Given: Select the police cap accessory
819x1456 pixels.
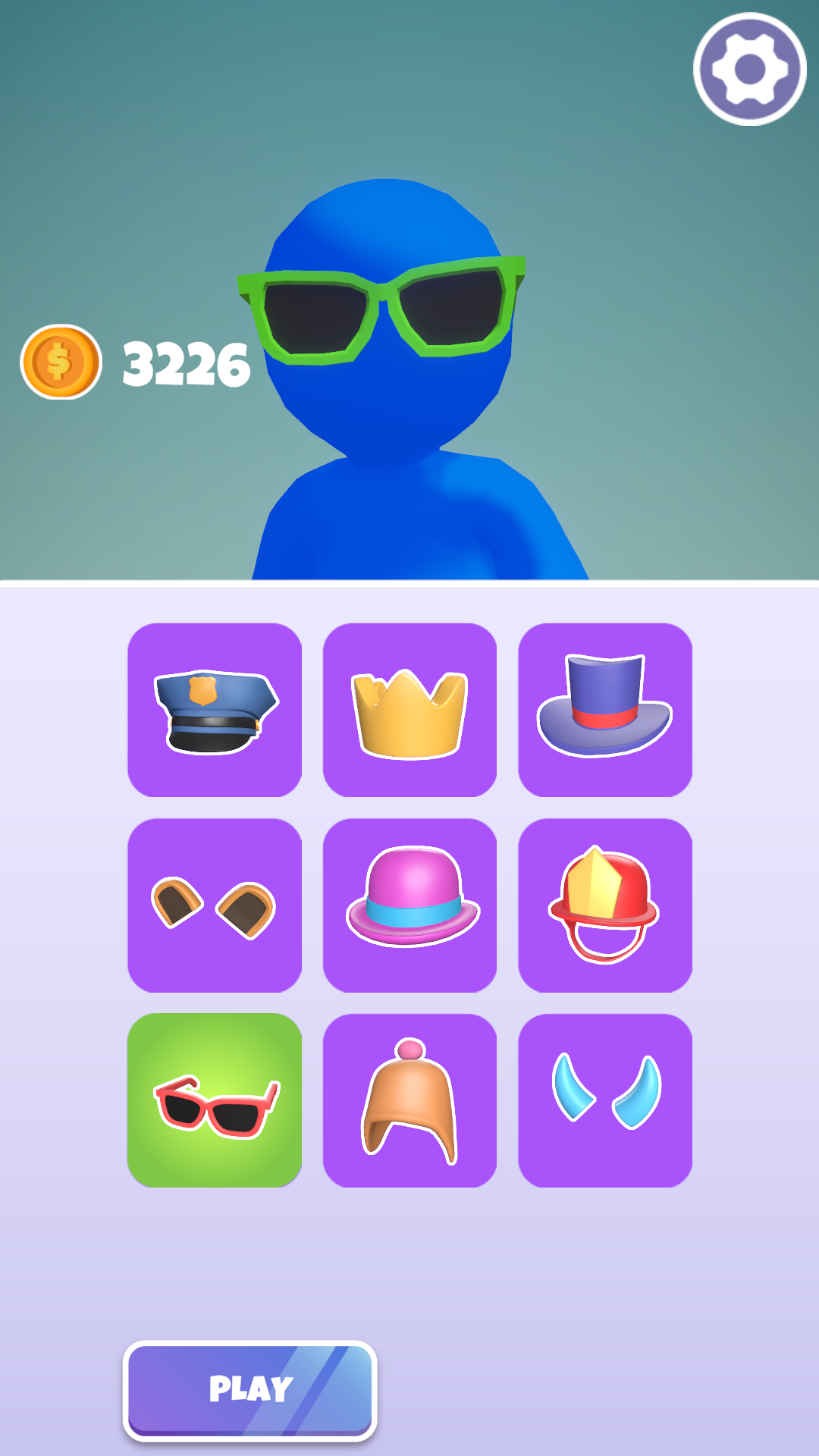Looking at the screenshot, I should tap(215, 711).
